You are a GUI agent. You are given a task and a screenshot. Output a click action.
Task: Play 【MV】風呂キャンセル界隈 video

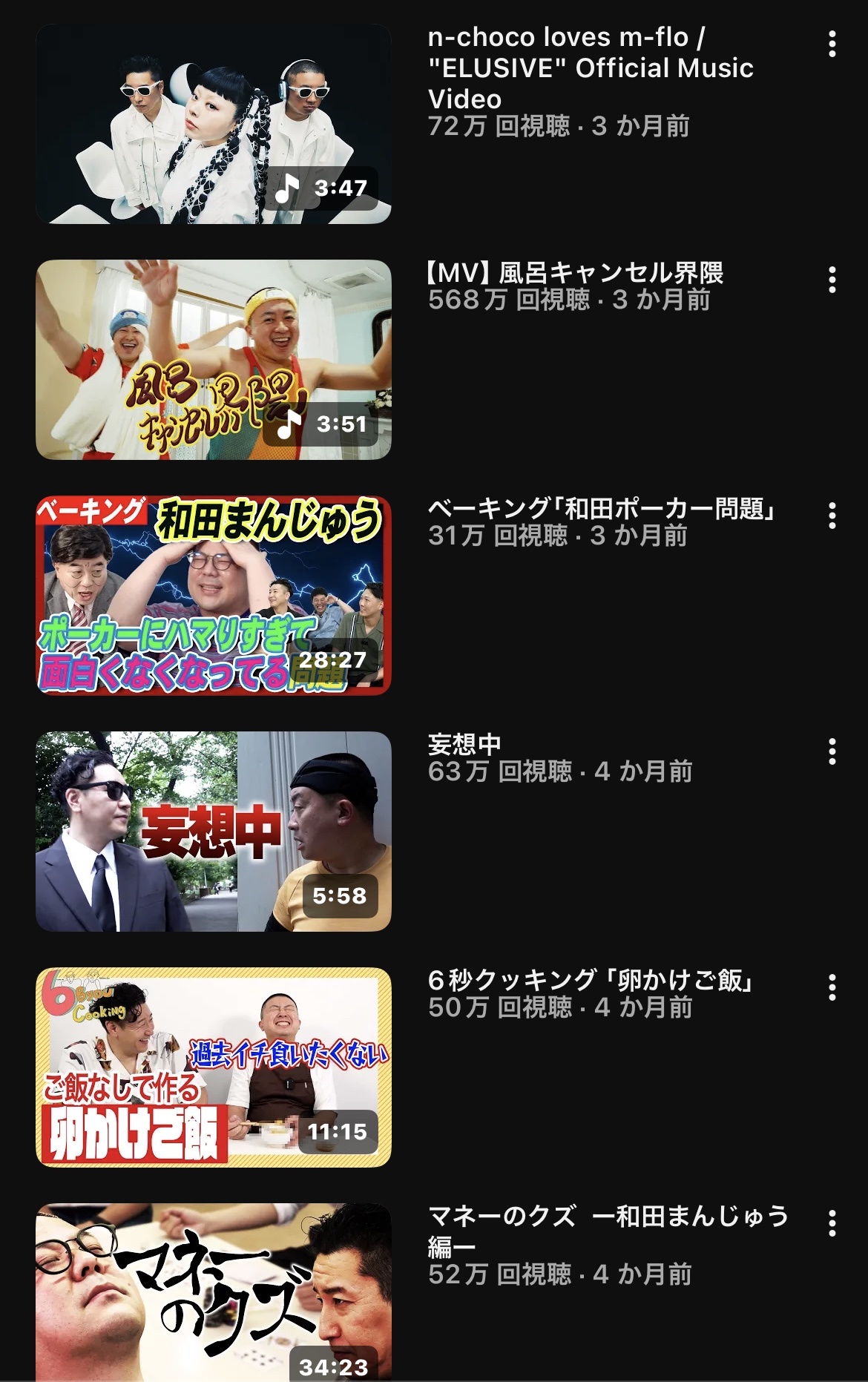(x=214, y=360)
